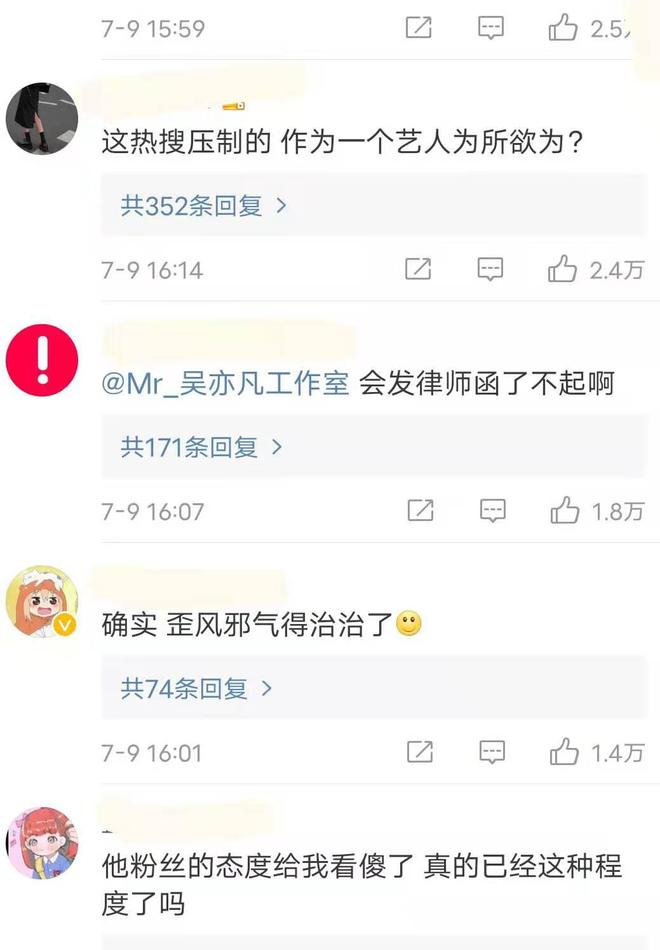Image resolution: width=660 pixels, height=950 pixels.
Task: Like the comment posted at 7-9 16:14
Action: coord(563,269)
